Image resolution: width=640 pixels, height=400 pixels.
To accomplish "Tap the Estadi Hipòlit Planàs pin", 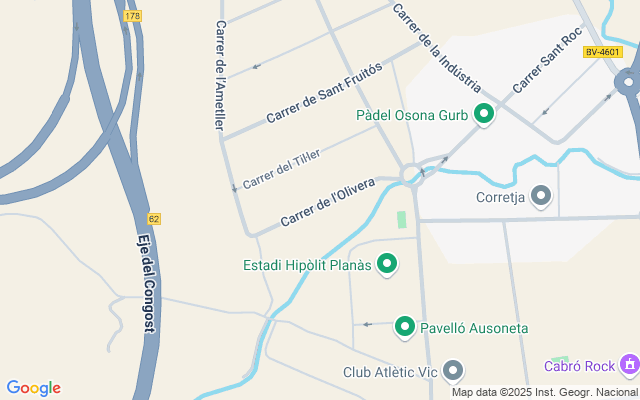I will click(387, 264).
